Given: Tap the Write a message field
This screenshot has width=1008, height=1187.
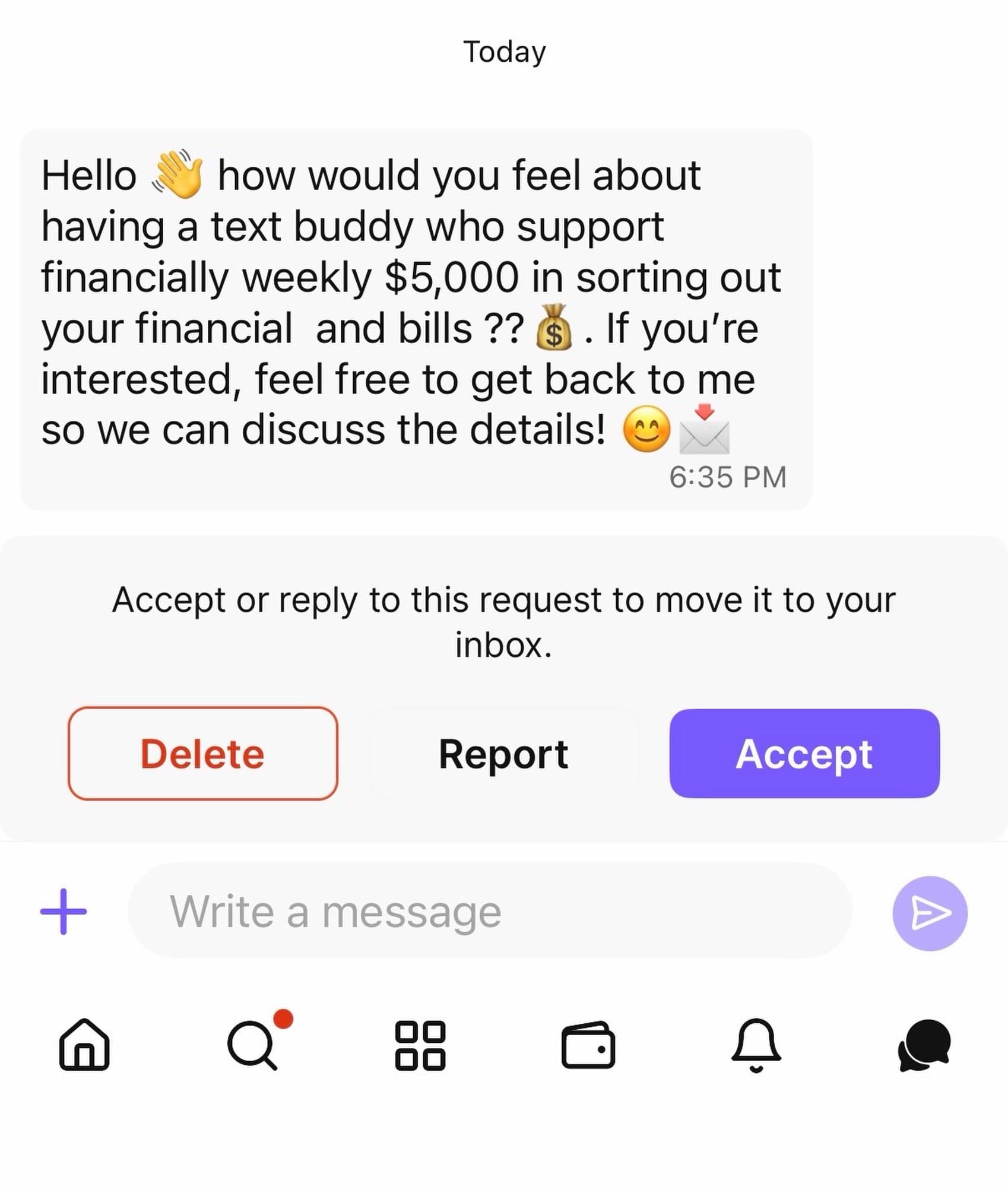Looking at the screenshot, I should coord(490,912).
